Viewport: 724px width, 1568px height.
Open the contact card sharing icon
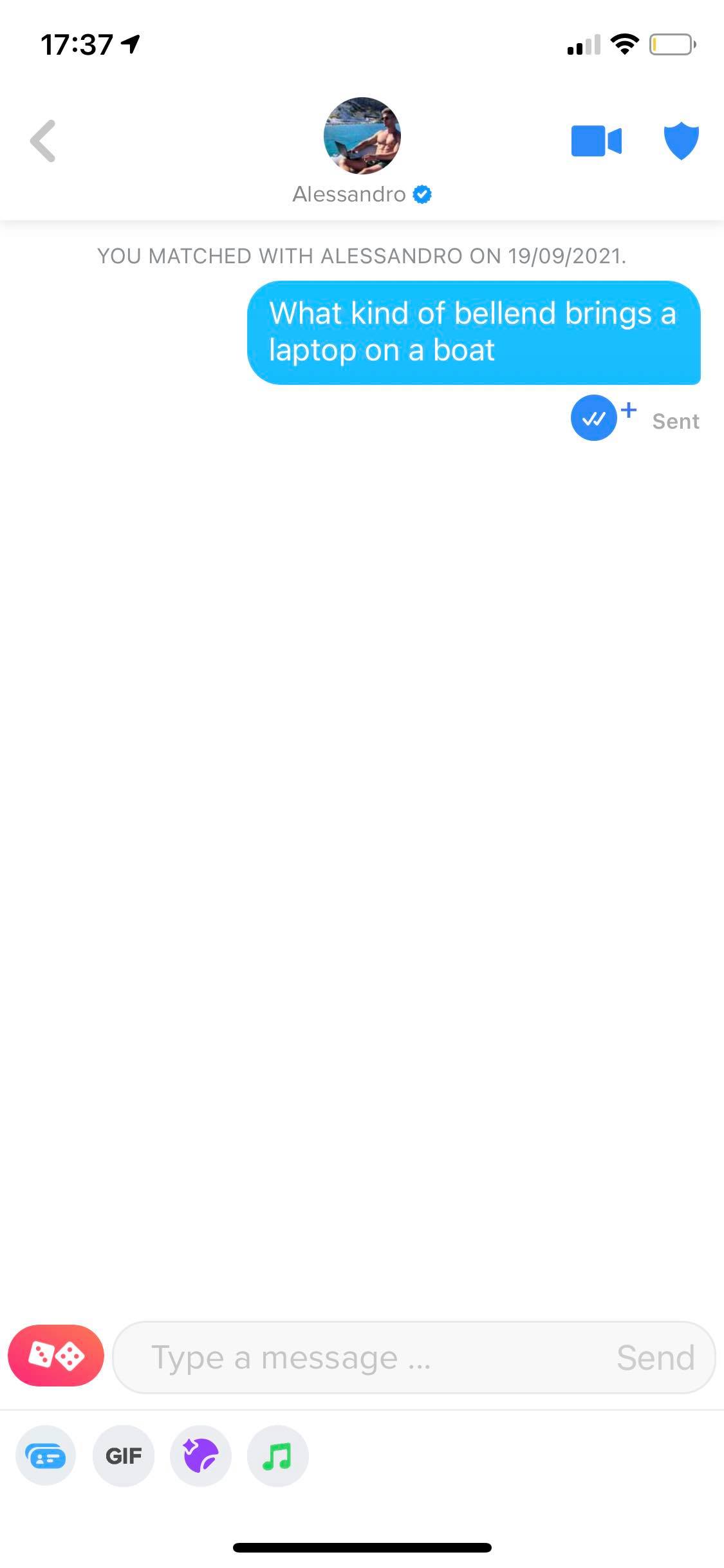(x=46, y=1456)
